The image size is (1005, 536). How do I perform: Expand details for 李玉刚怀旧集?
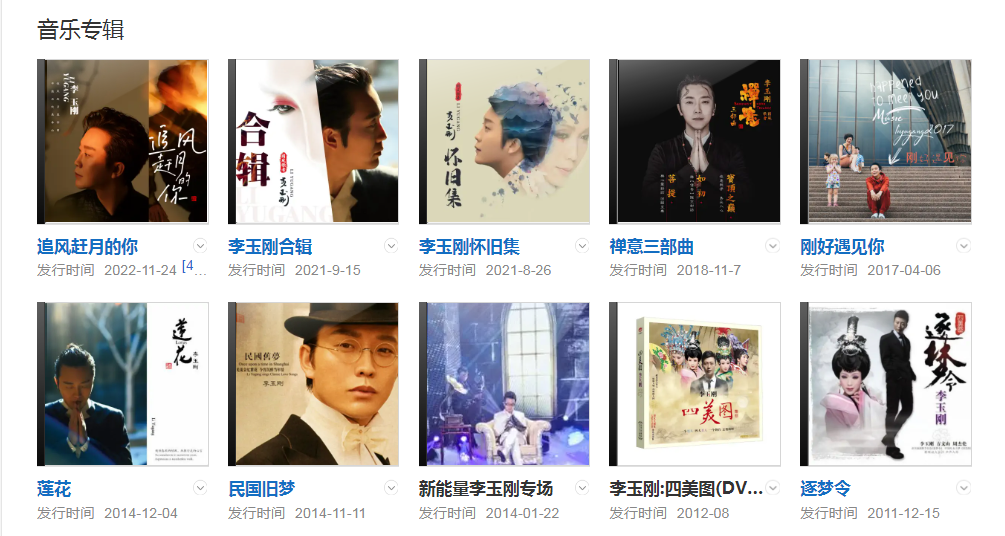pyautogui.click(x=582, y=246)
